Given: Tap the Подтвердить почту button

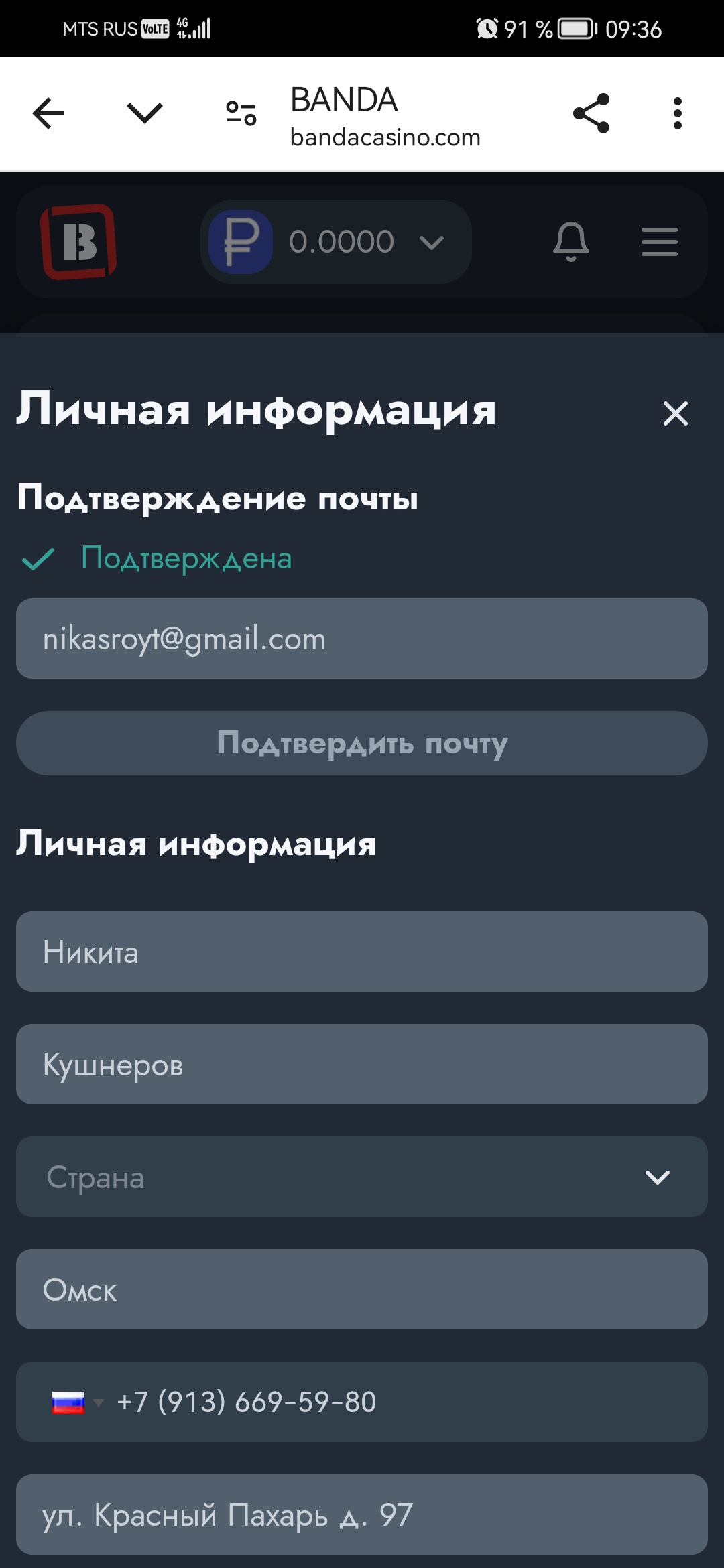Looking at the screenshot, I should coord(362,743).
